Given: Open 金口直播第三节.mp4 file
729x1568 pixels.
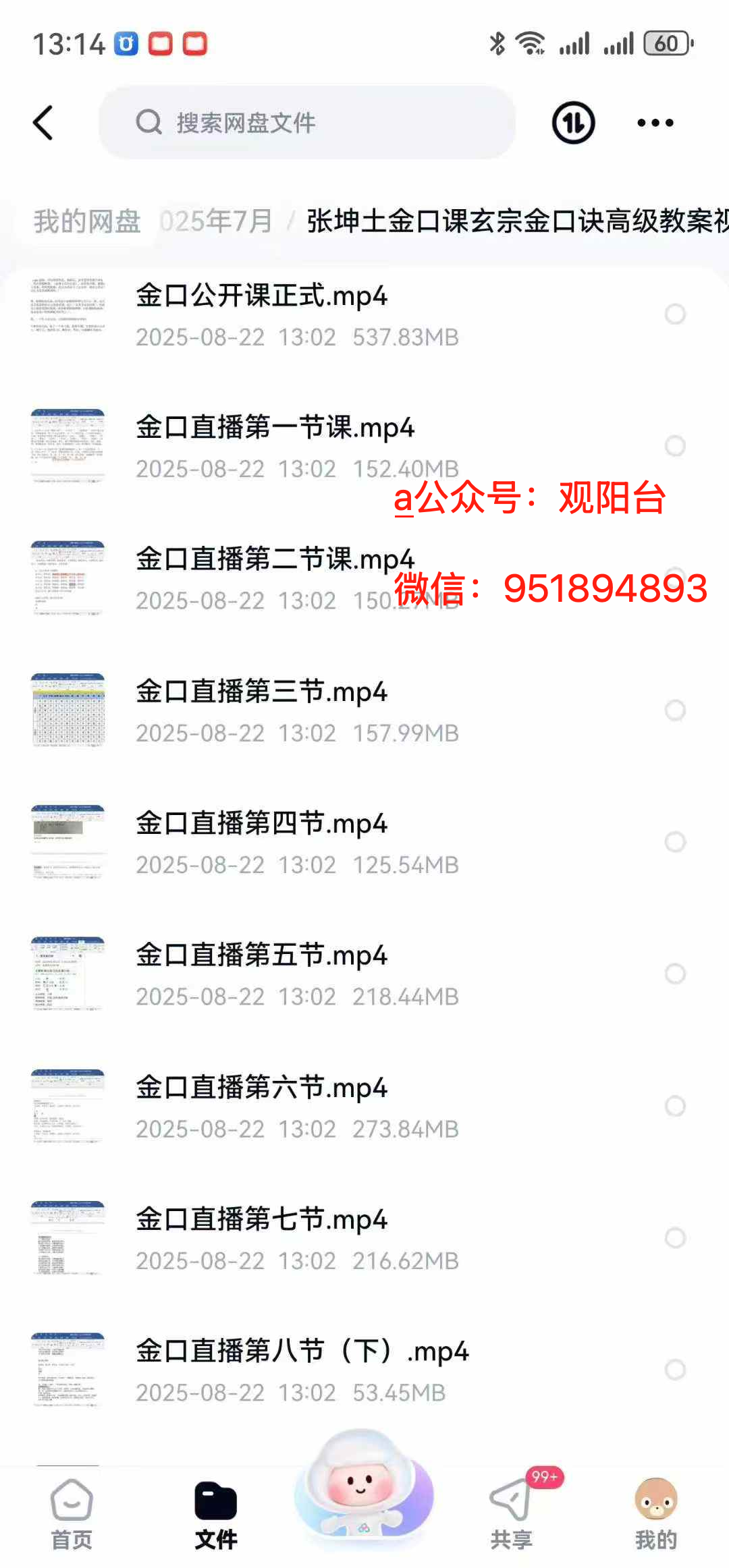Looking at the screenshot, I should 262,692.
